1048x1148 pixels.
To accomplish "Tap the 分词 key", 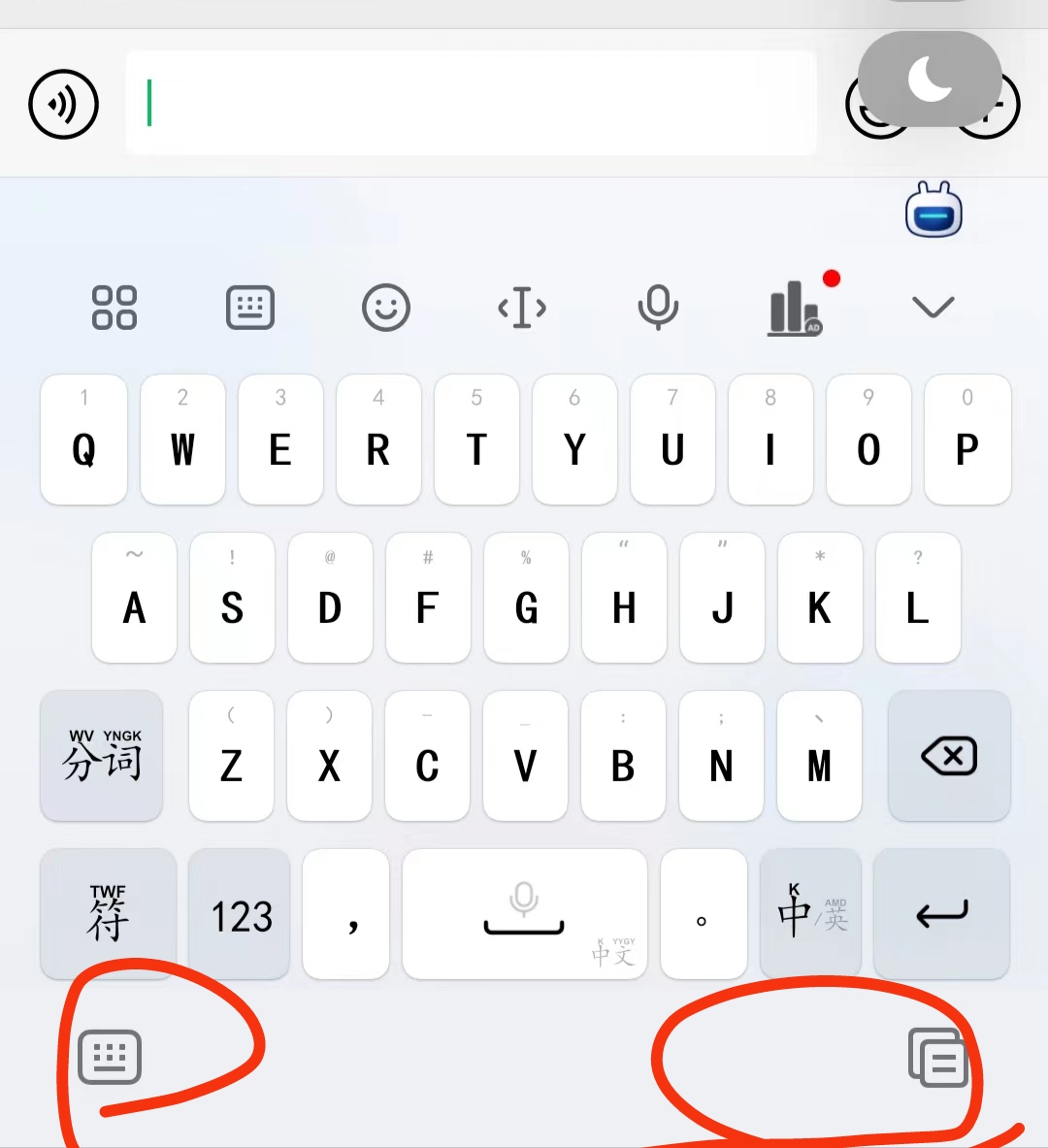I will click(x=102, y=756).
